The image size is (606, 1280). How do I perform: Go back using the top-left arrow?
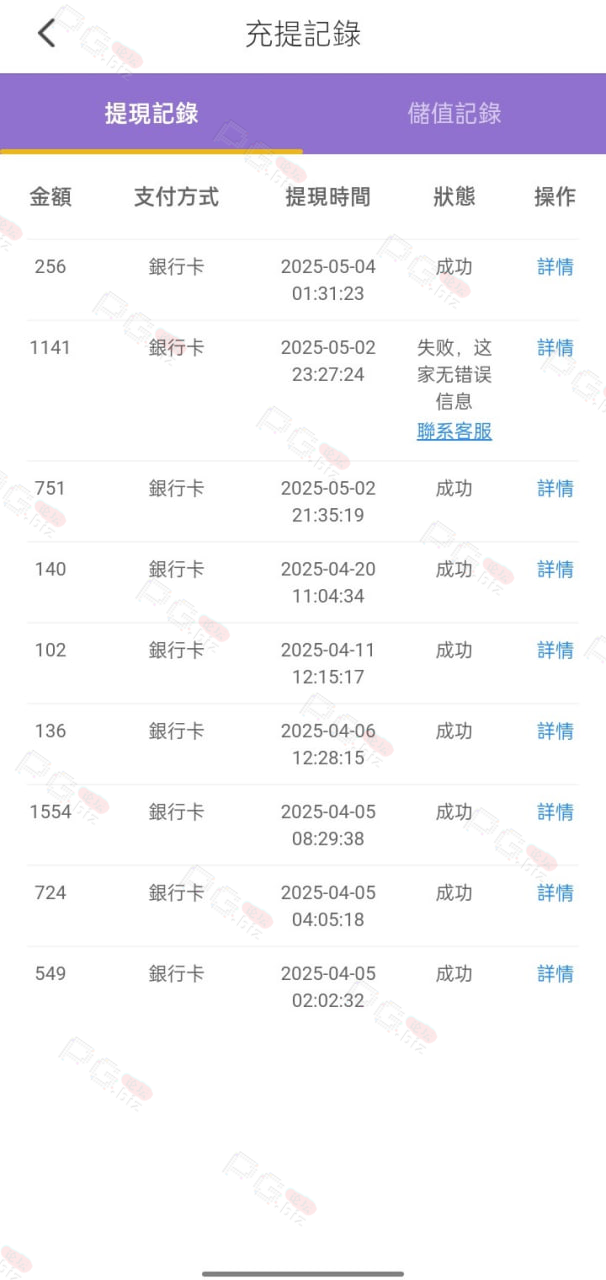46,33
